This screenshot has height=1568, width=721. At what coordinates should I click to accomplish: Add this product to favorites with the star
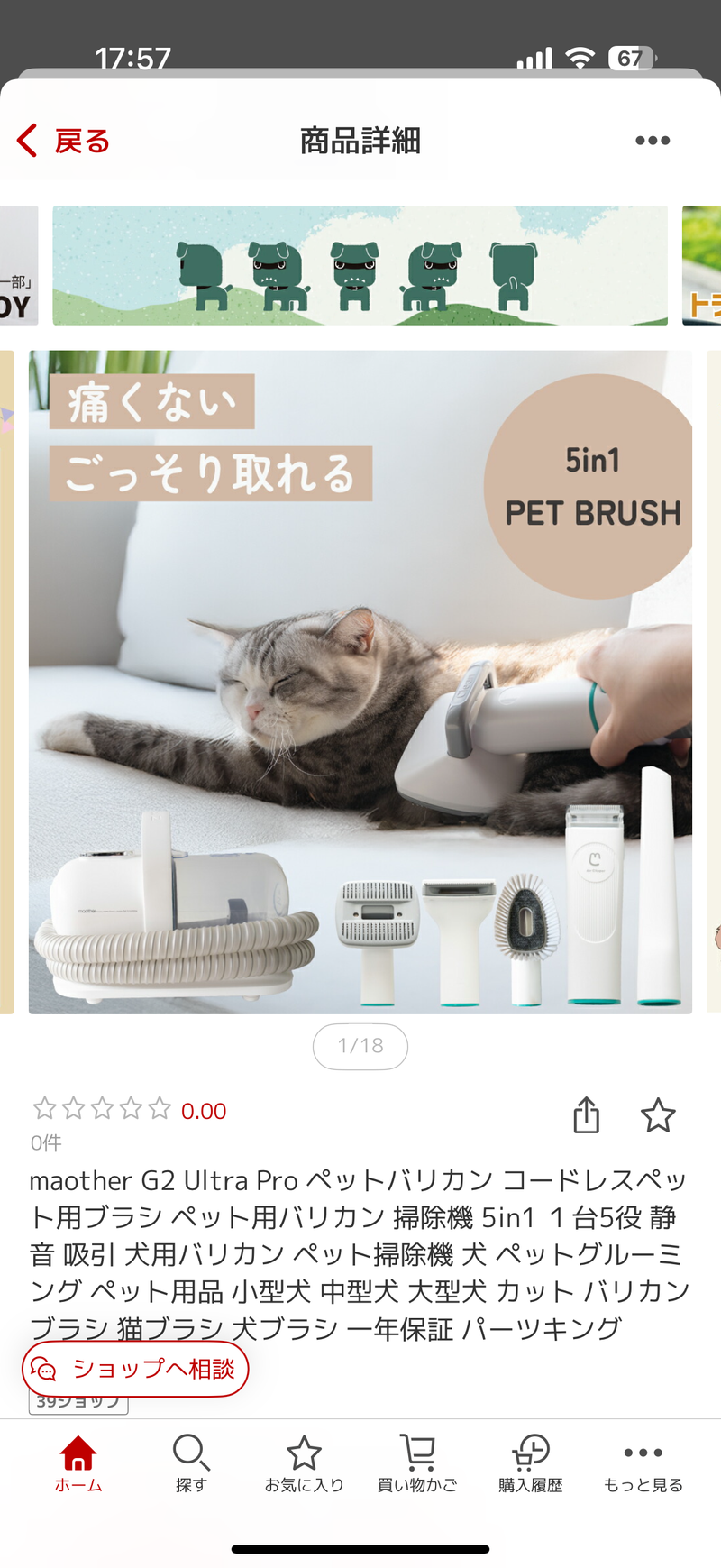point(658,1115)
